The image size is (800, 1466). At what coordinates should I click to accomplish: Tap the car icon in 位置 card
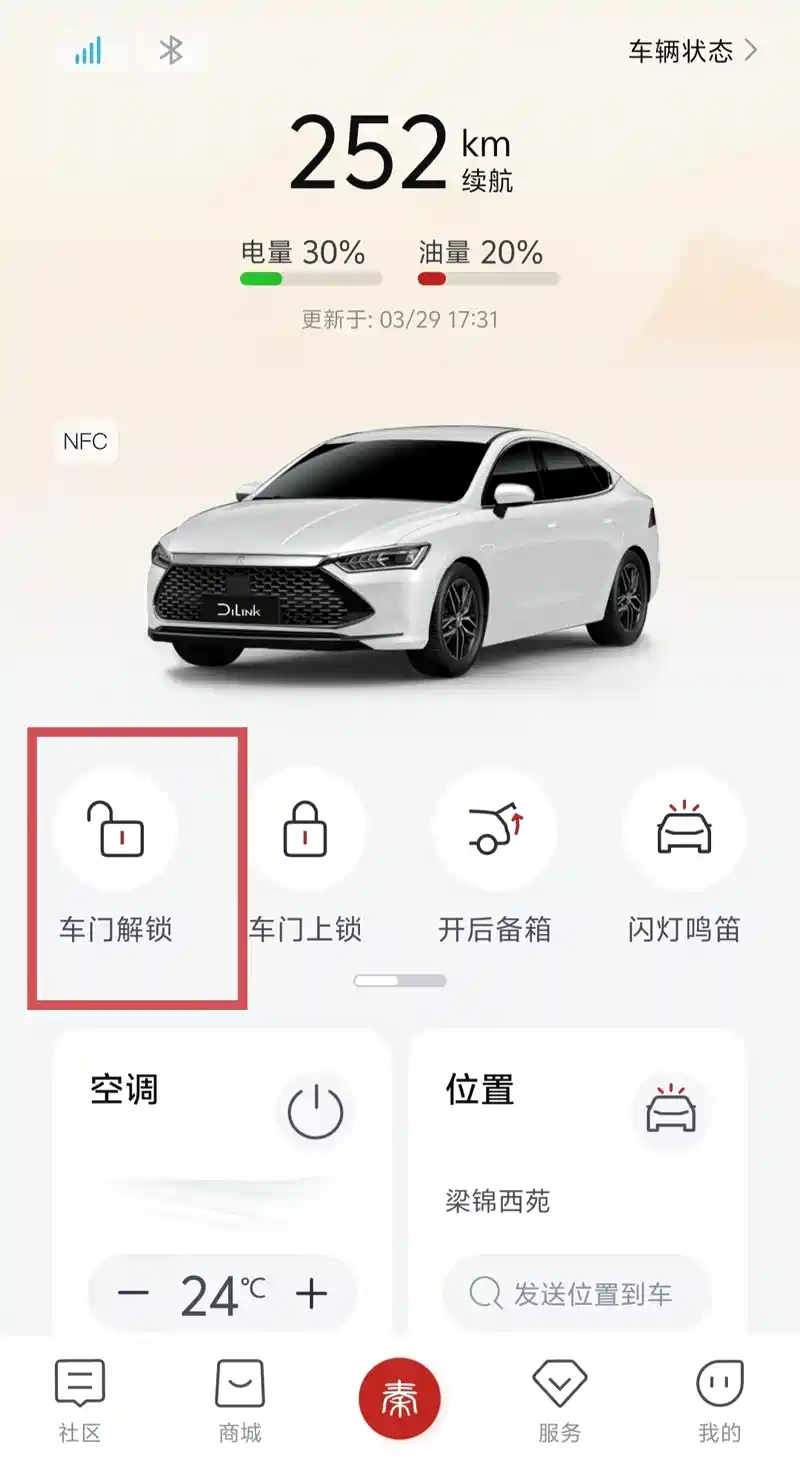click(x=670, y=1112)
